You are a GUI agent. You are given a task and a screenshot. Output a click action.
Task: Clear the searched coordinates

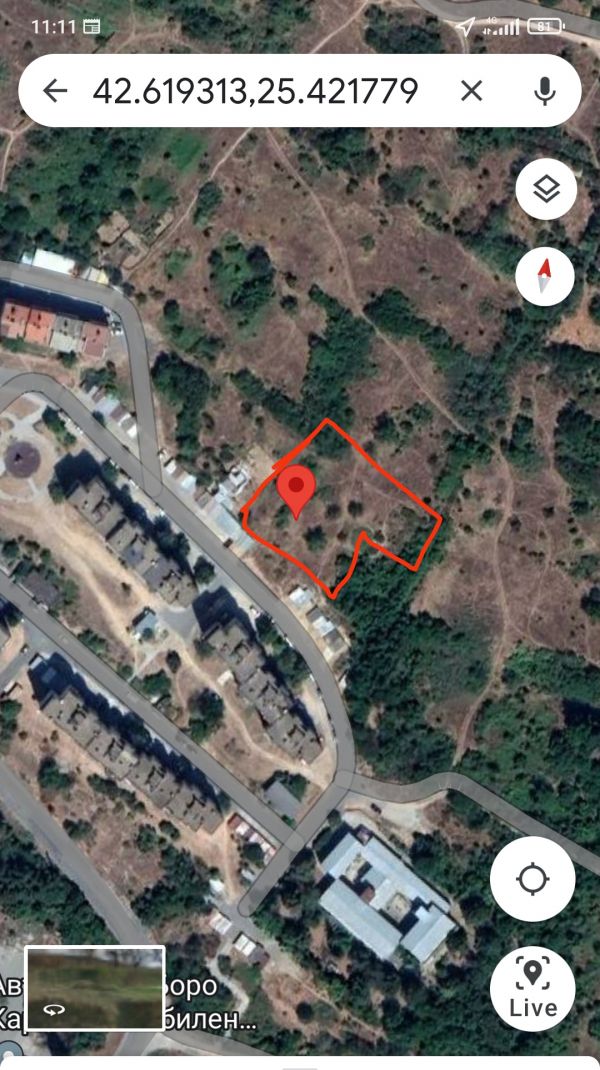pyautogui.click(x=471, y=91)
